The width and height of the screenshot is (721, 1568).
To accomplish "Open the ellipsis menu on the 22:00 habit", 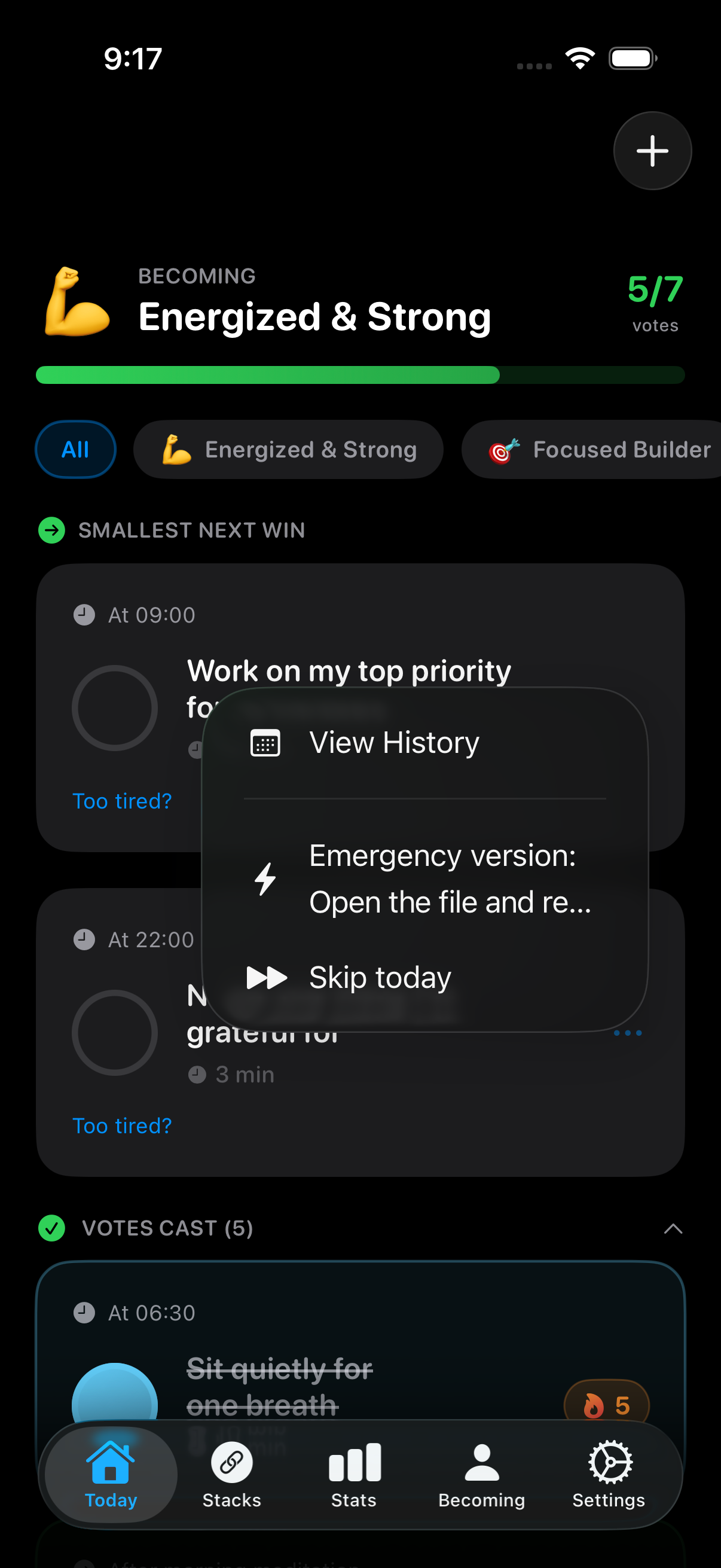I will coord(627,1032).
